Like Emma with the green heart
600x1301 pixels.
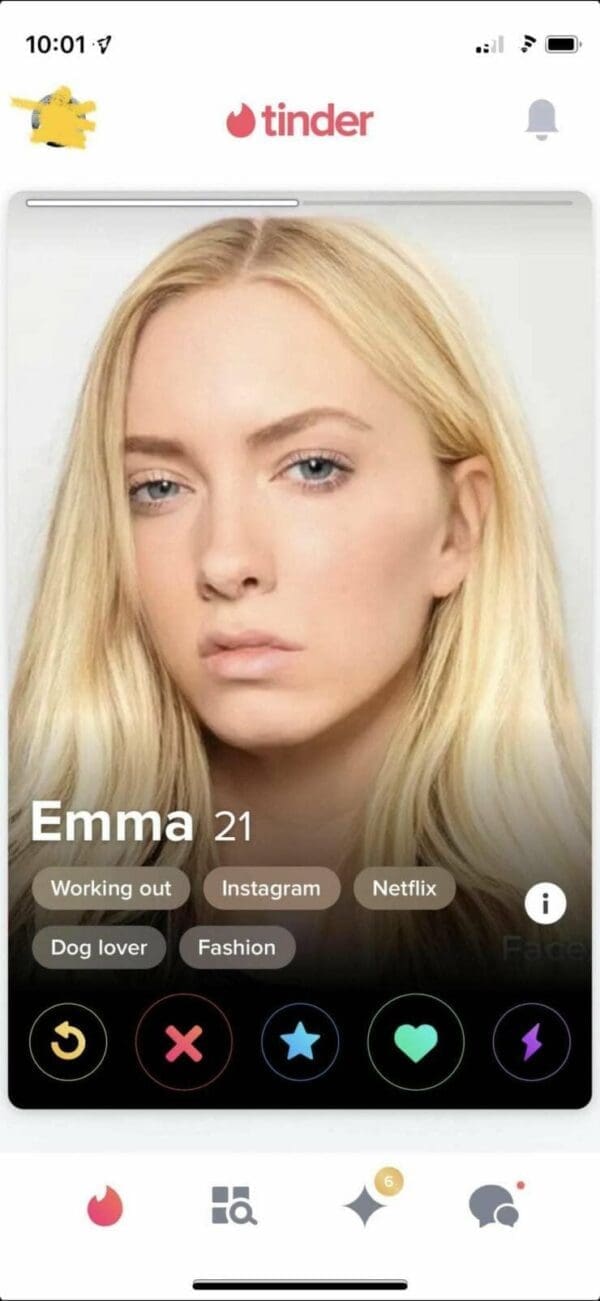416,1042
